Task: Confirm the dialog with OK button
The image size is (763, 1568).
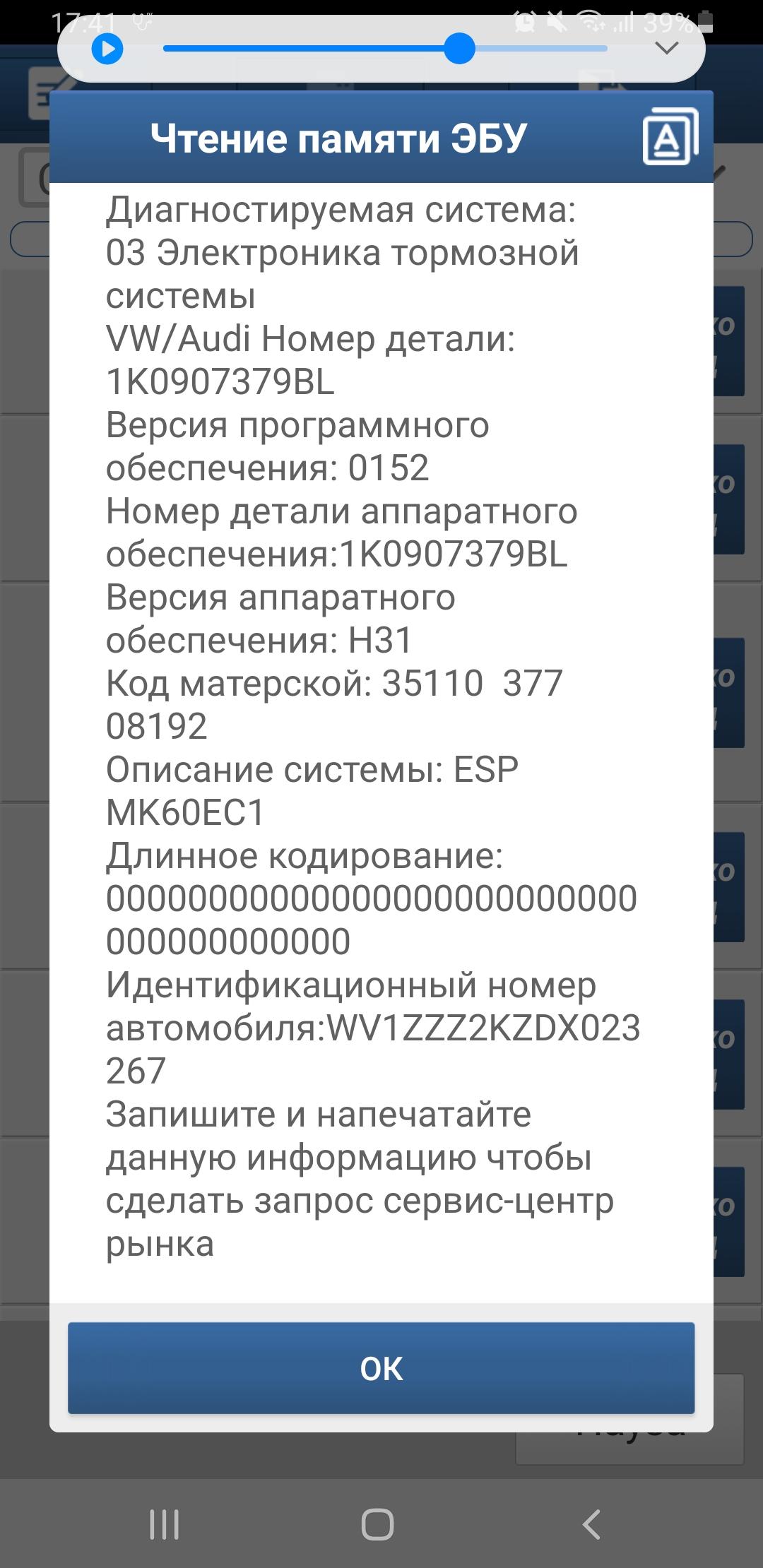Action: tap(381, 1368)
